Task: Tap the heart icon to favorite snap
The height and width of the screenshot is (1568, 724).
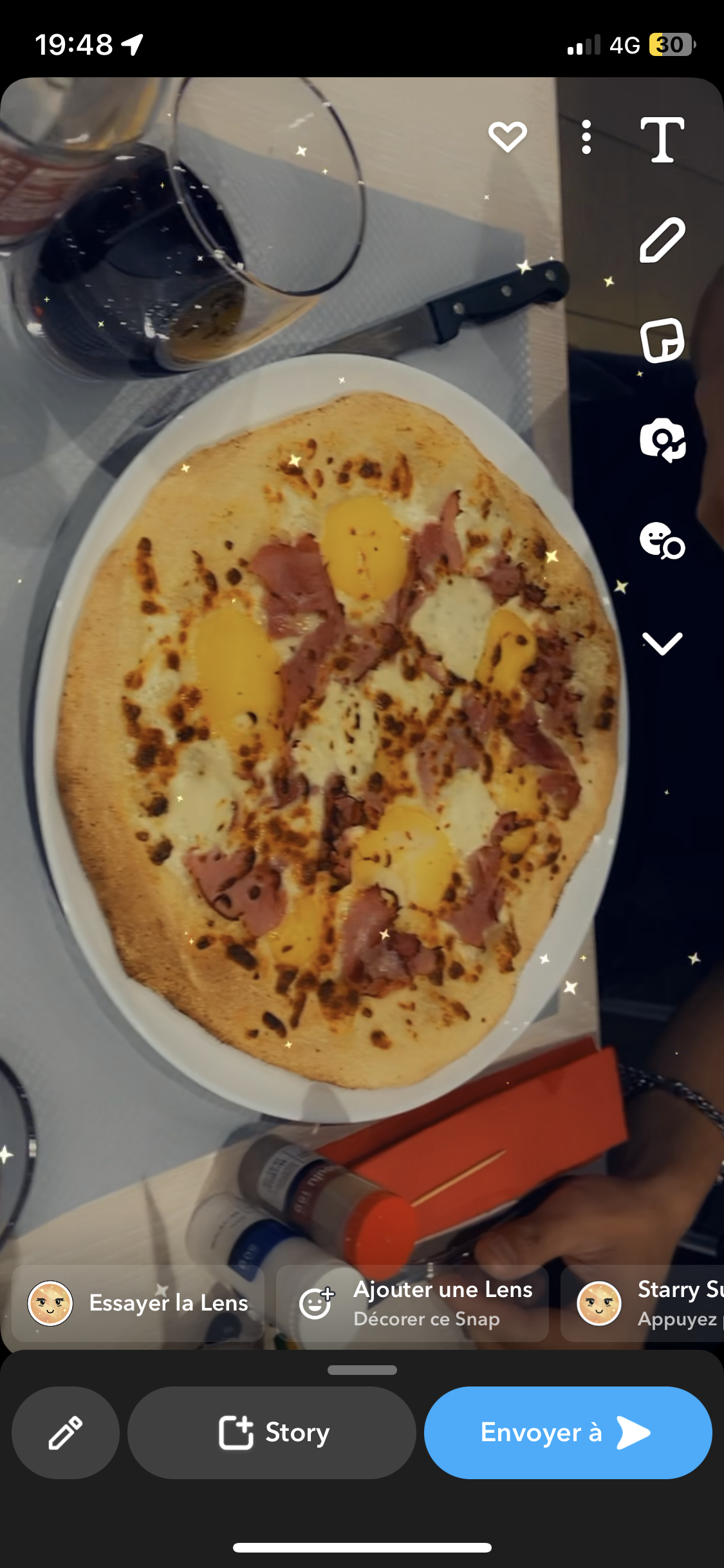Action: pos(507,136)
